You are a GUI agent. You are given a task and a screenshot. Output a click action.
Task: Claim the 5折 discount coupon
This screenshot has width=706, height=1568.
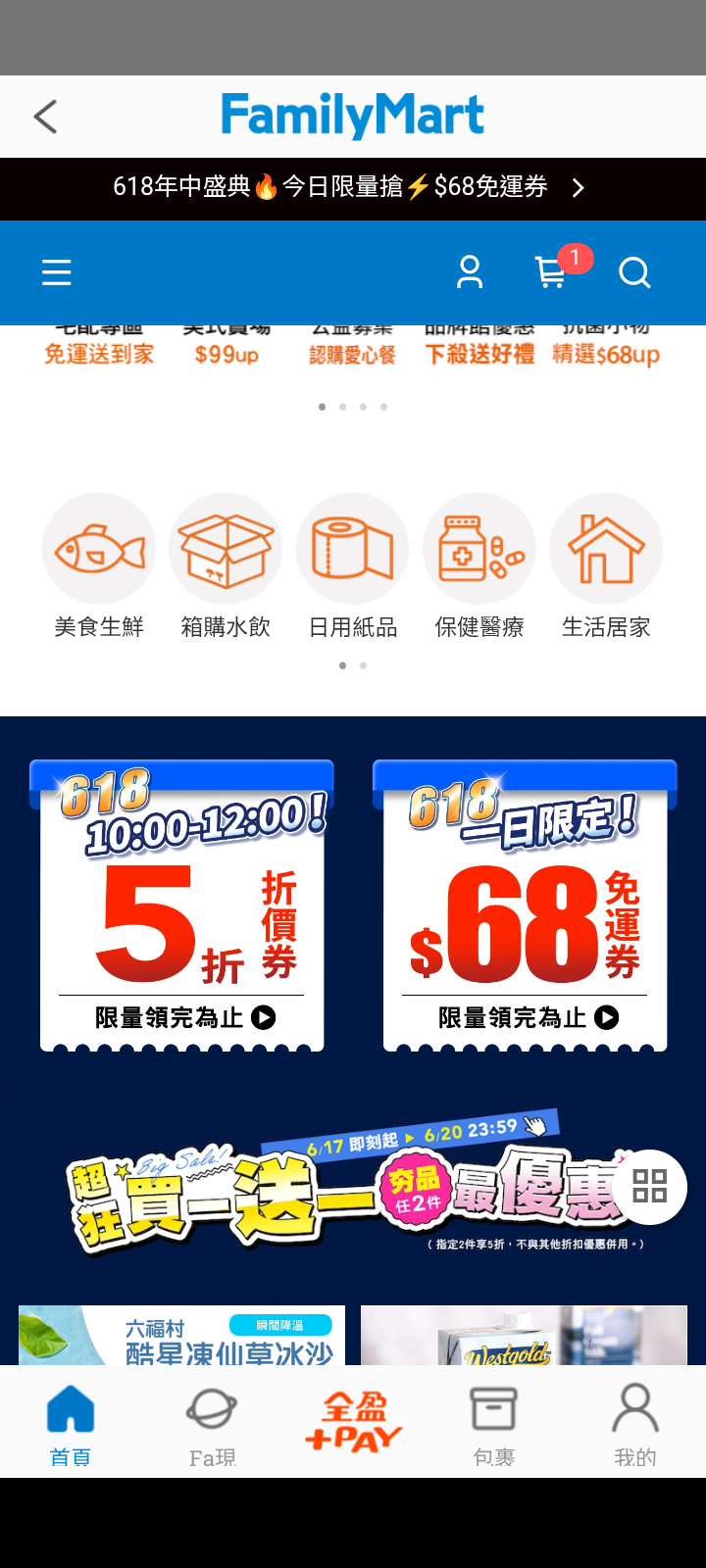(182, 906)
